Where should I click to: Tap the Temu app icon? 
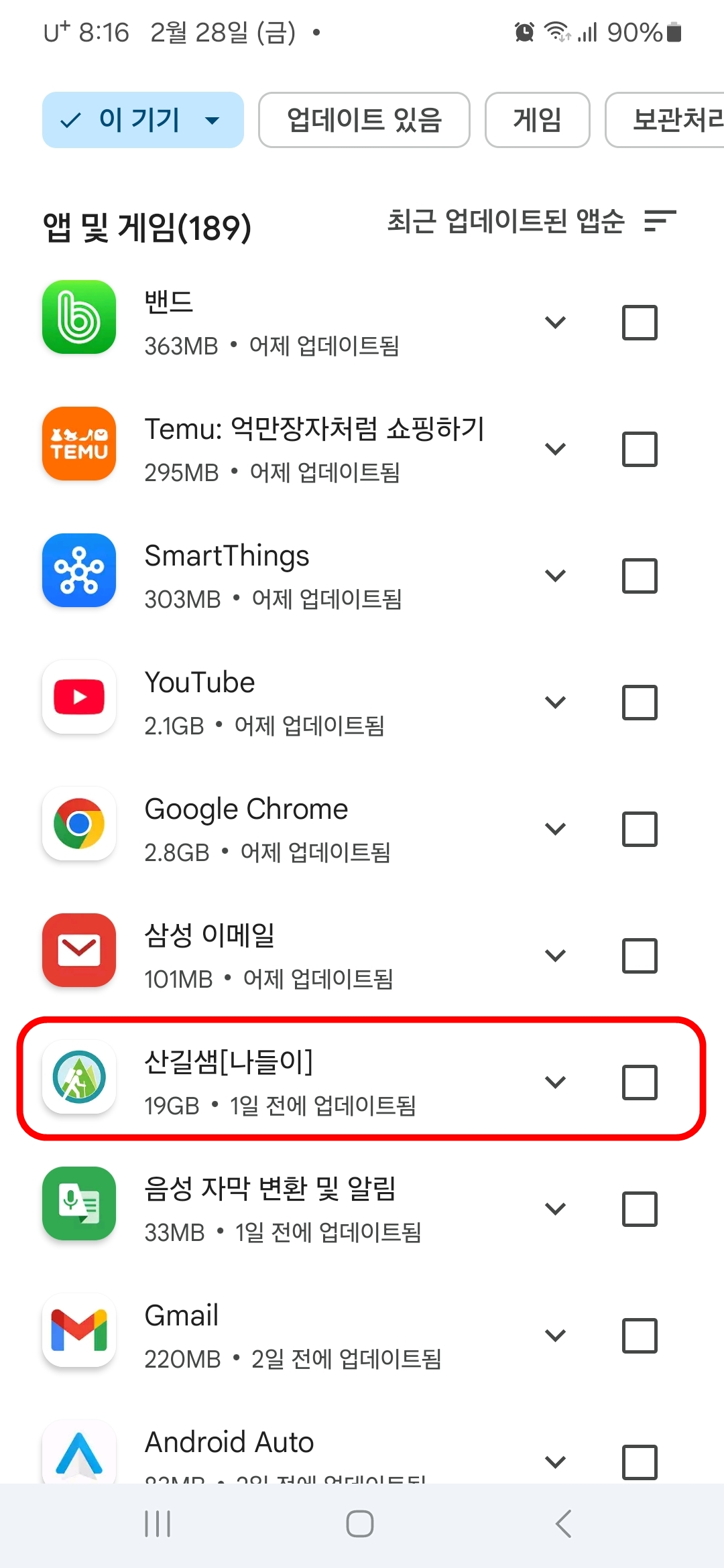(78, 444)
